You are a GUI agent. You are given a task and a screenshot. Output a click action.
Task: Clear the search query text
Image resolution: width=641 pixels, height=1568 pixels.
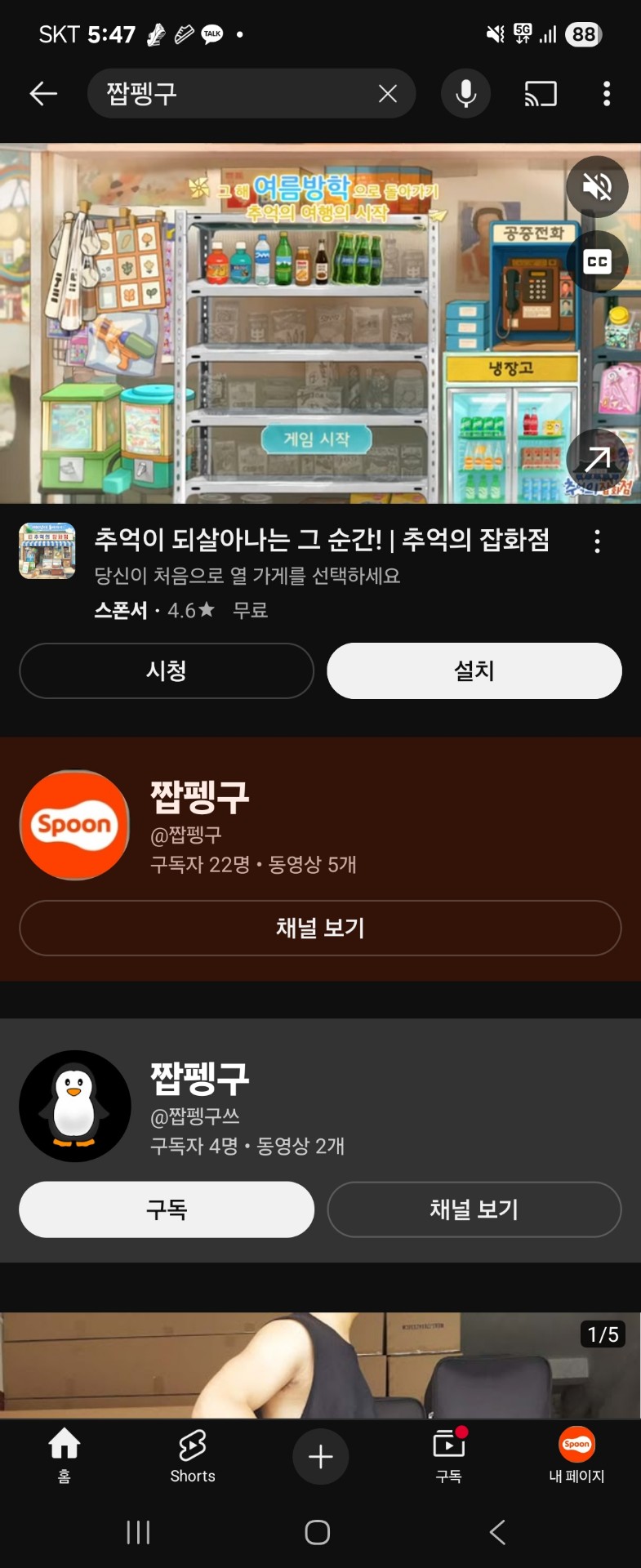click(x=388, y=94)
